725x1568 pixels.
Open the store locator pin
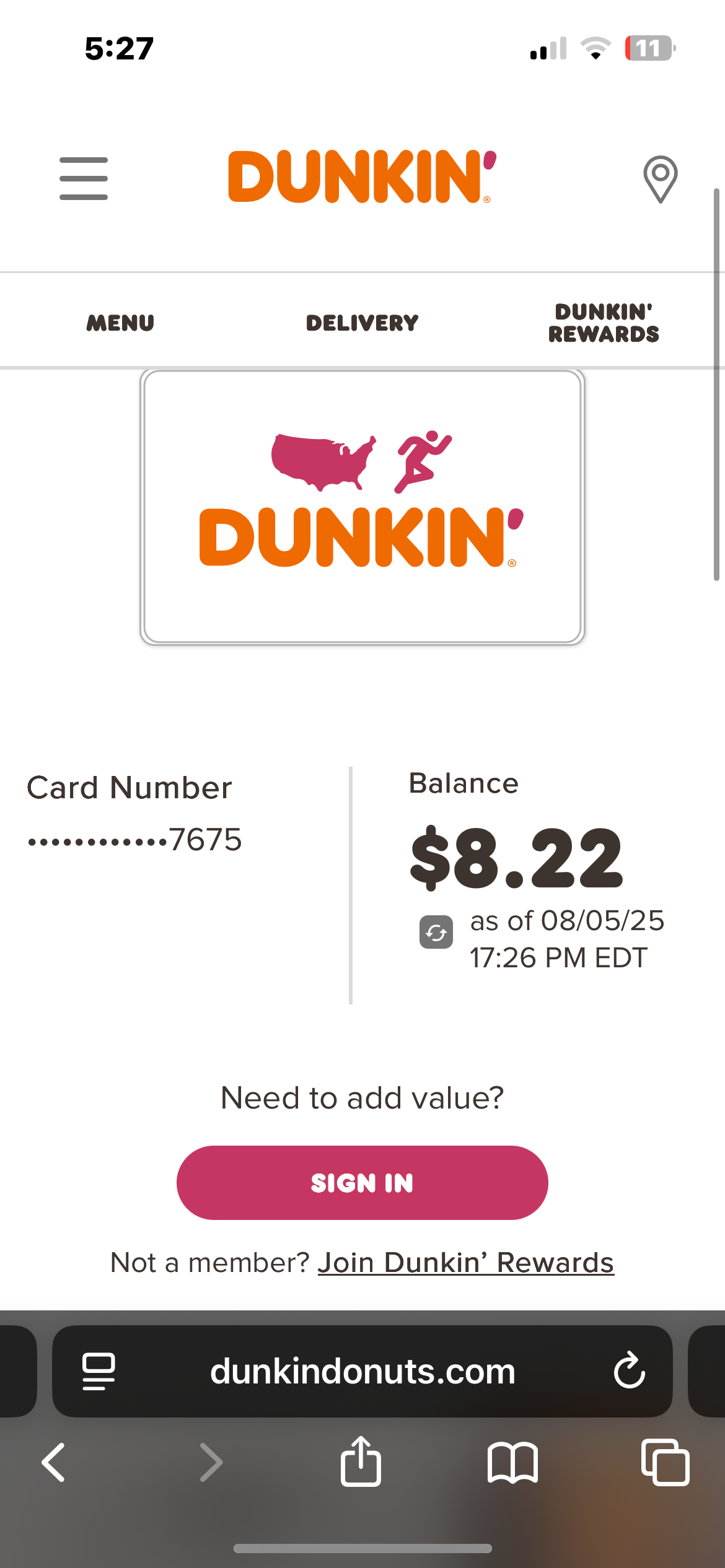pos(660,179)
